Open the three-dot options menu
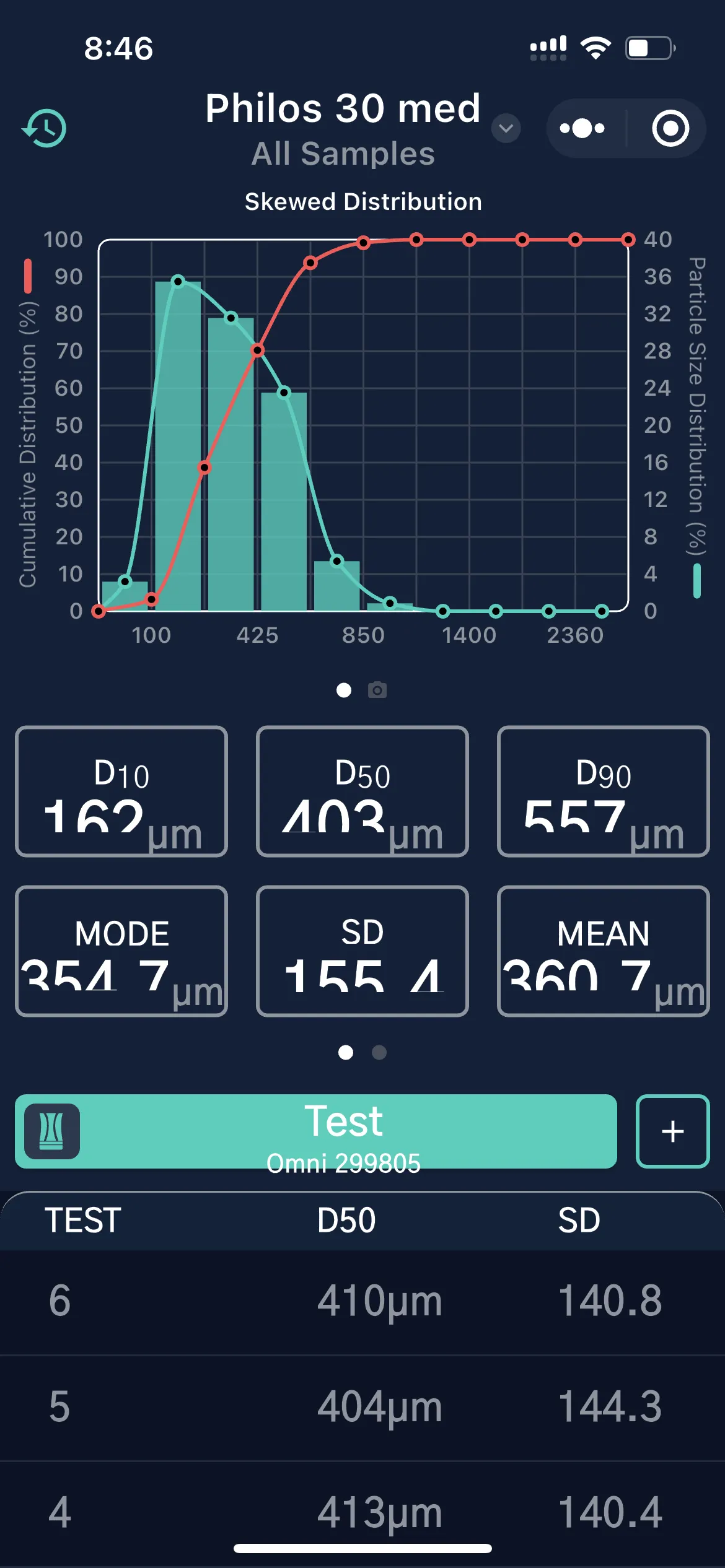Screen dimensions: 725x1568 pos(582,128)
